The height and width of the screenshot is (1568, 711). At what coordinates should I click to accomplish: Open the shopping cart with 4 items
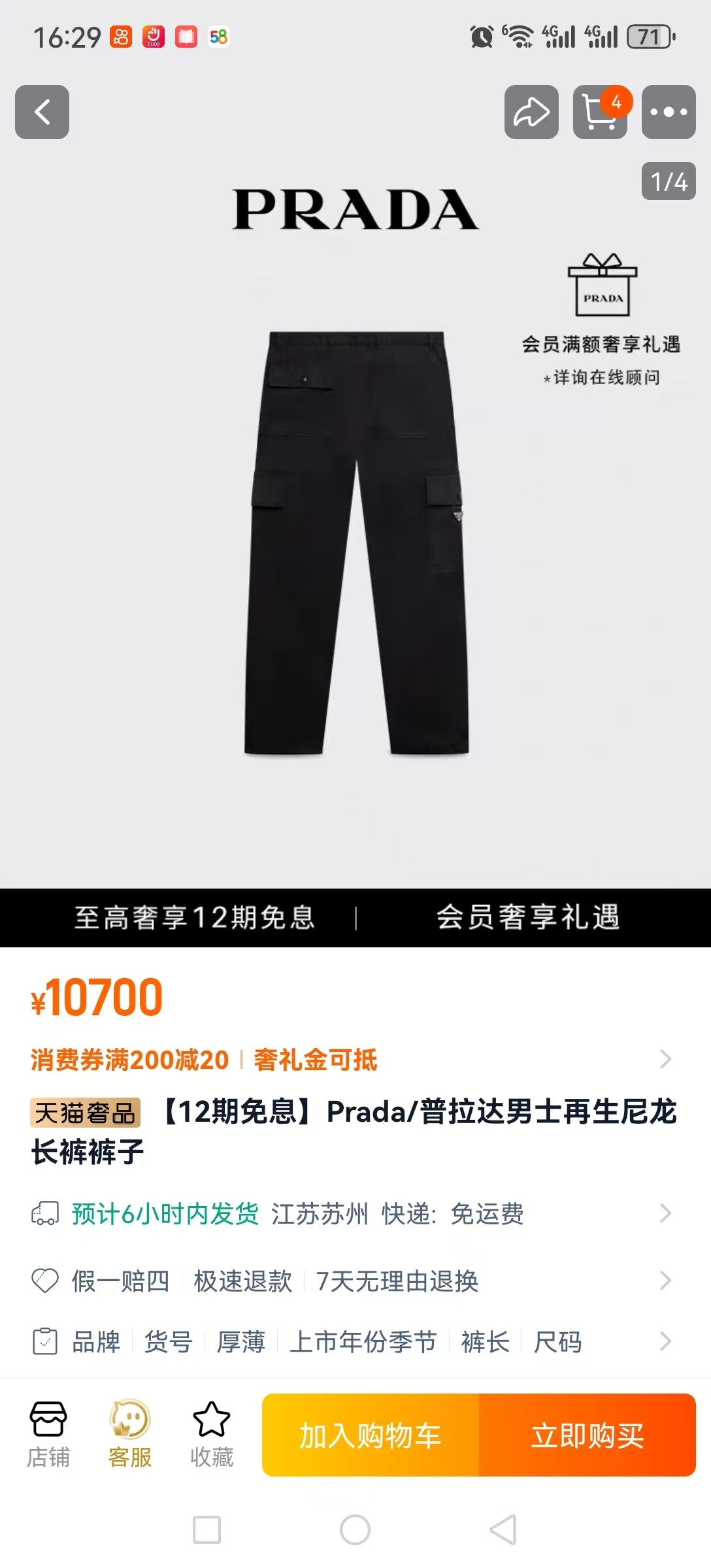(599, 112)
